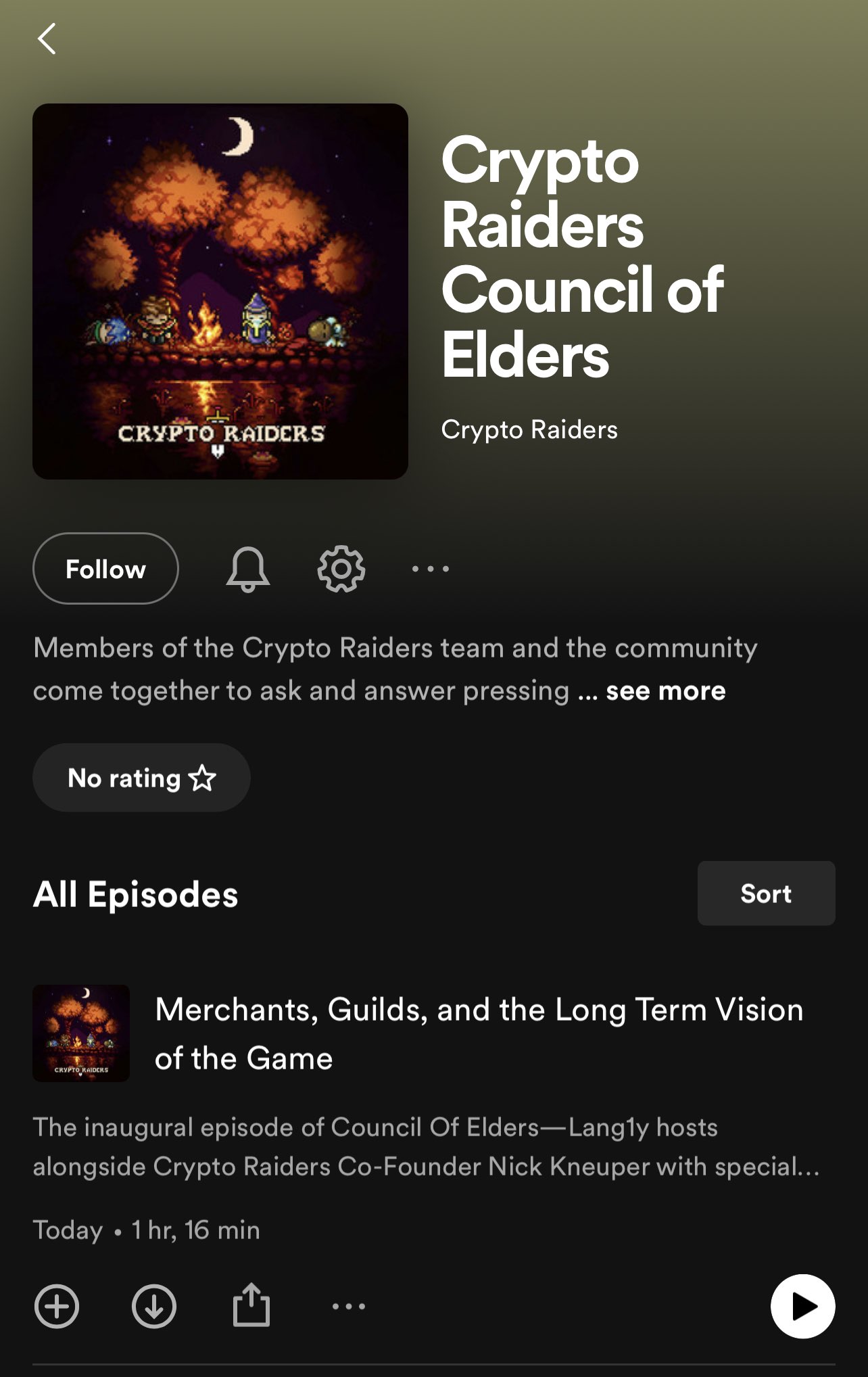Download the Merchants, Guilds episode
868x1377 pixels.
[154, 1306]
